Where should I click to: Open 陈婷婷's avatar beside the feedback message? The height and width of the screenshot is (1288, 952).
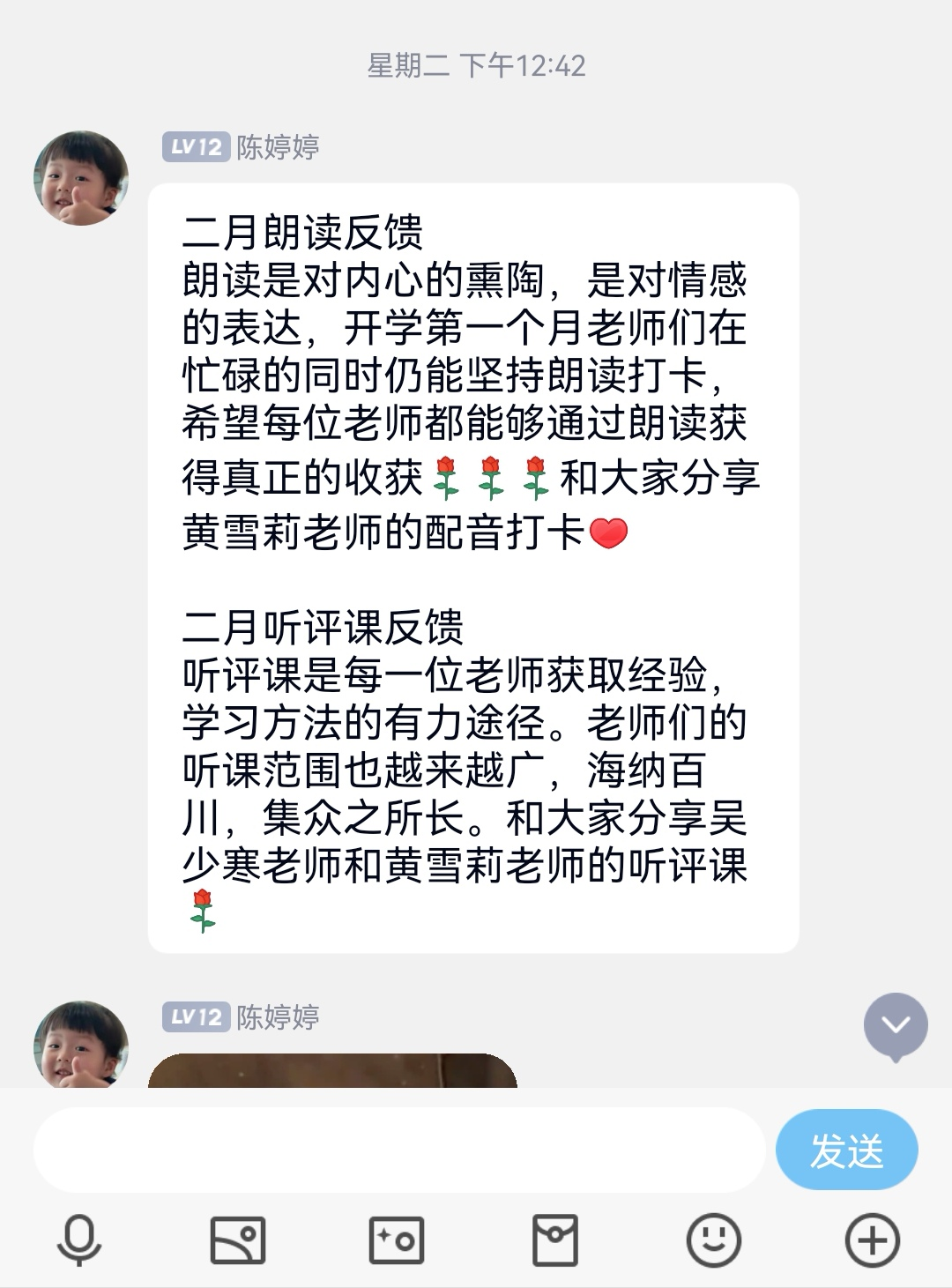click(81, 178)
